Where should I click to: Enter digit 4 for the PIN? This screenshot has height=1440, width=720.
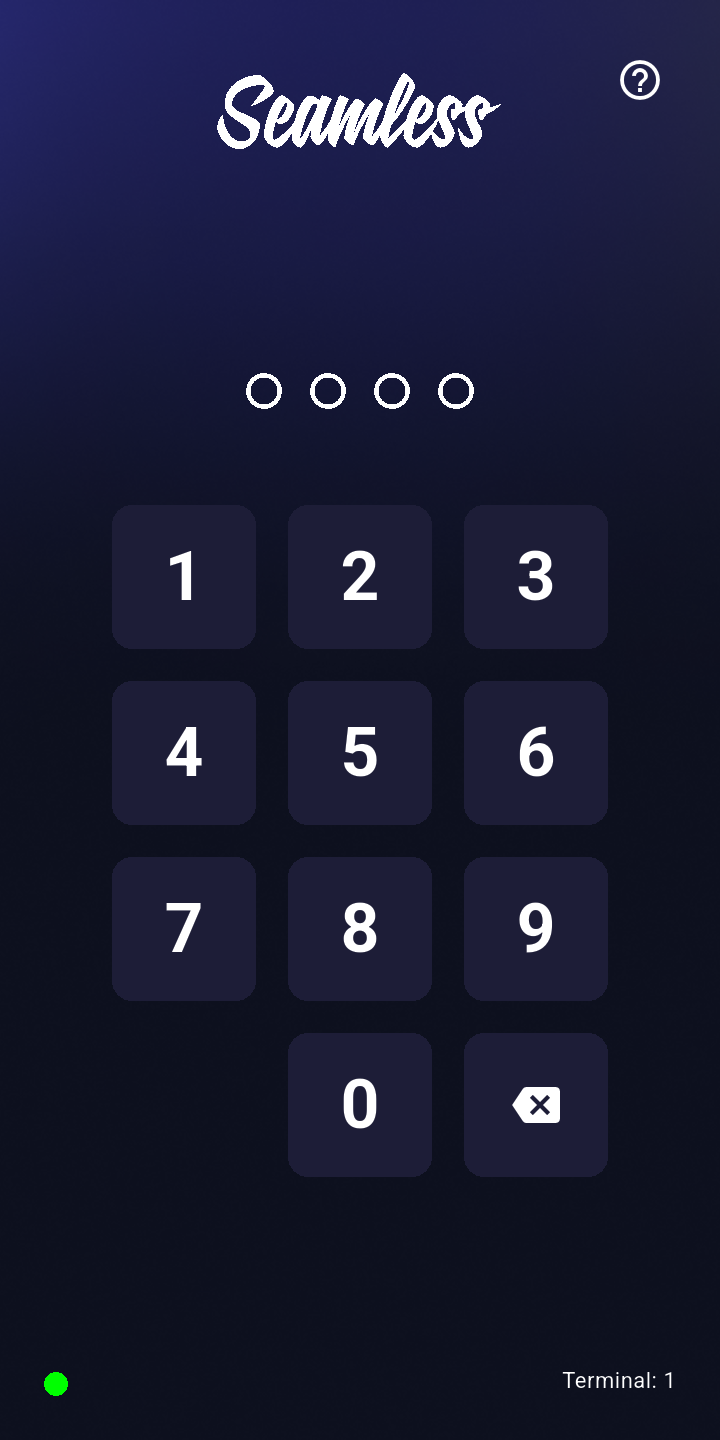tap(184, 753)
